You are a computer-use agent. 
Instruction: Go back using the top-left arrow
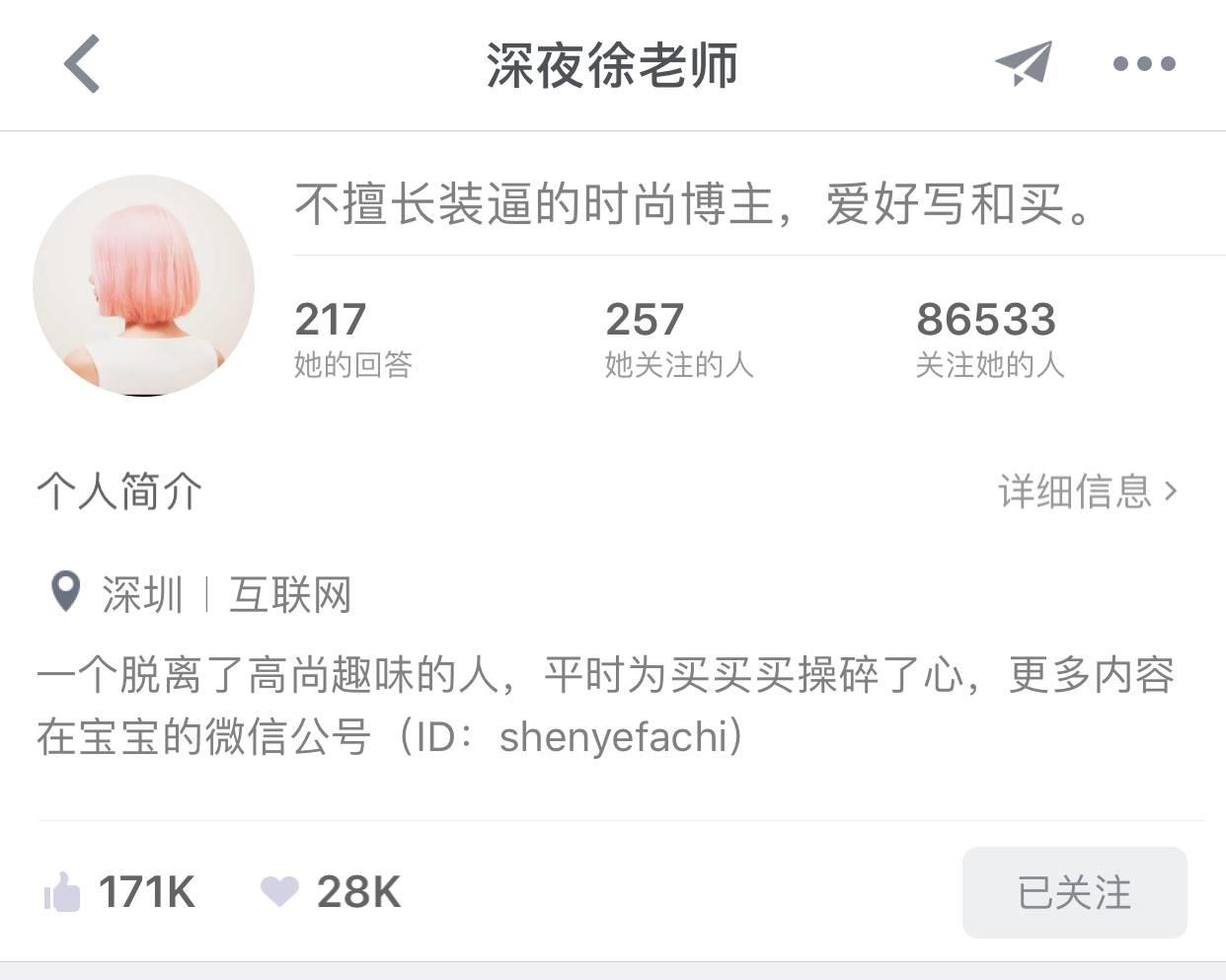82,64
